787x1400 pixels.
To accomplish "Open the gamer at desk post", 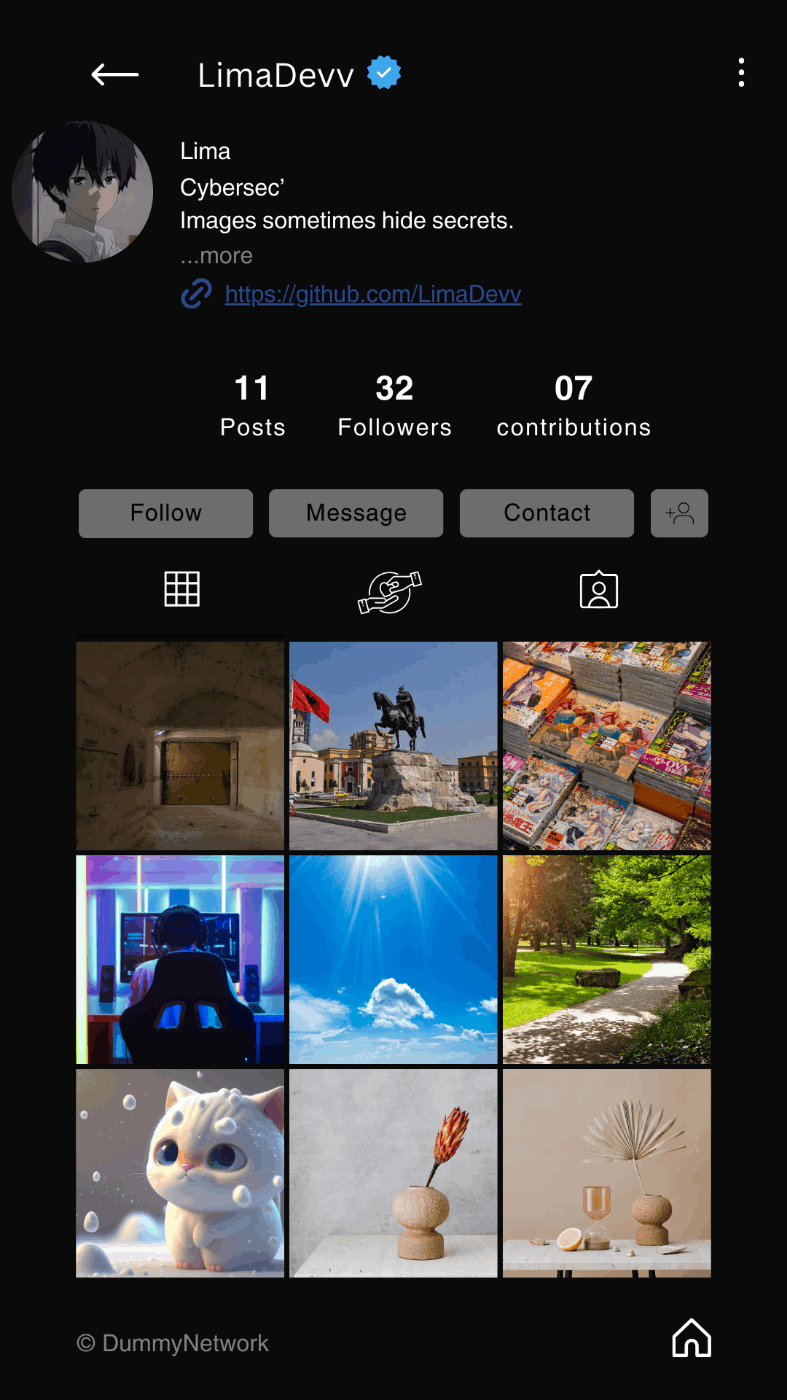I will [x=180, y=959].
